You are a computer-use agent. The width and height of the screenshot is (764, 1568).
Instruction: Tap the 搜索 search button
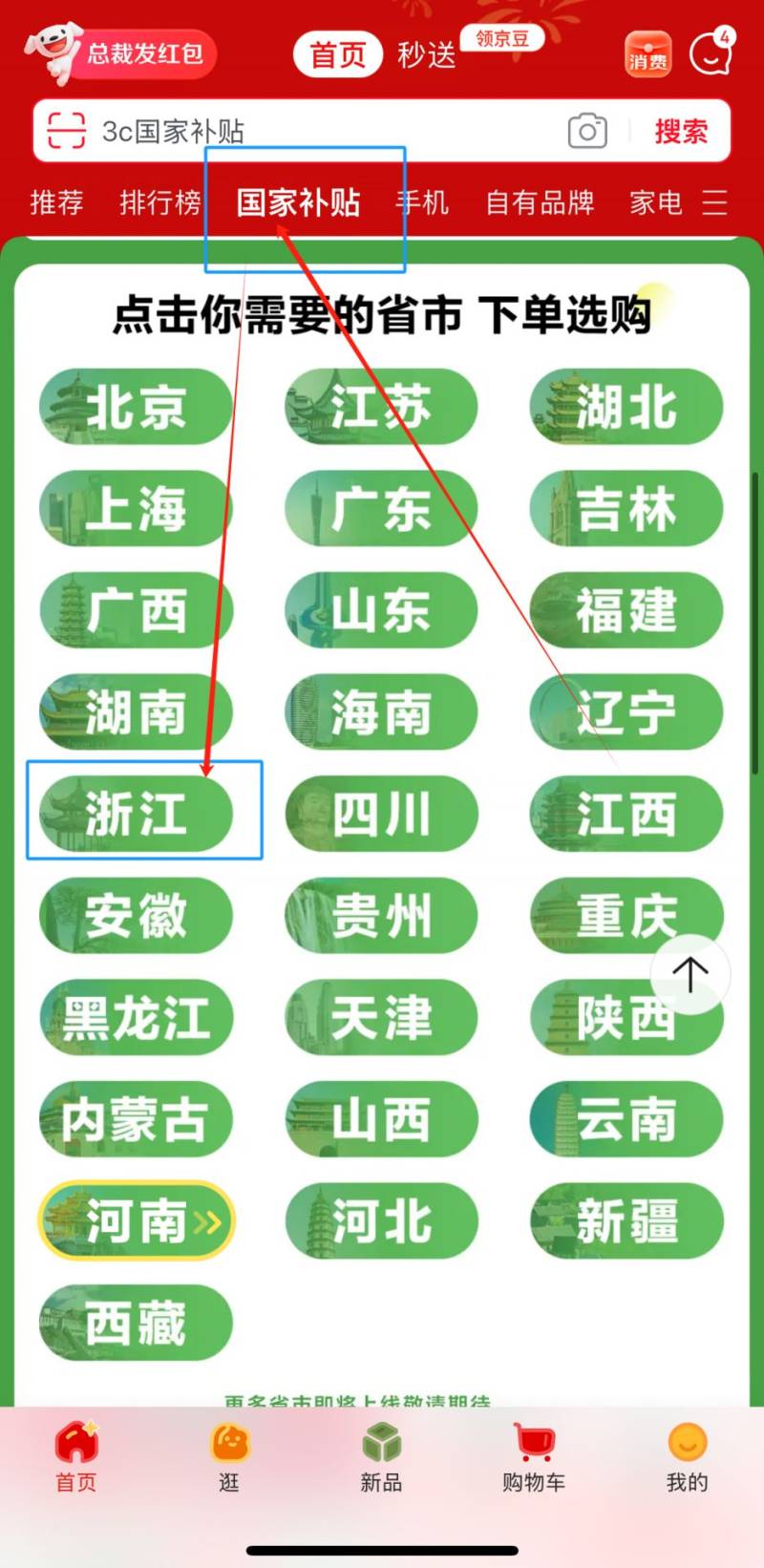pyautogui.click(x=680, y=131)
